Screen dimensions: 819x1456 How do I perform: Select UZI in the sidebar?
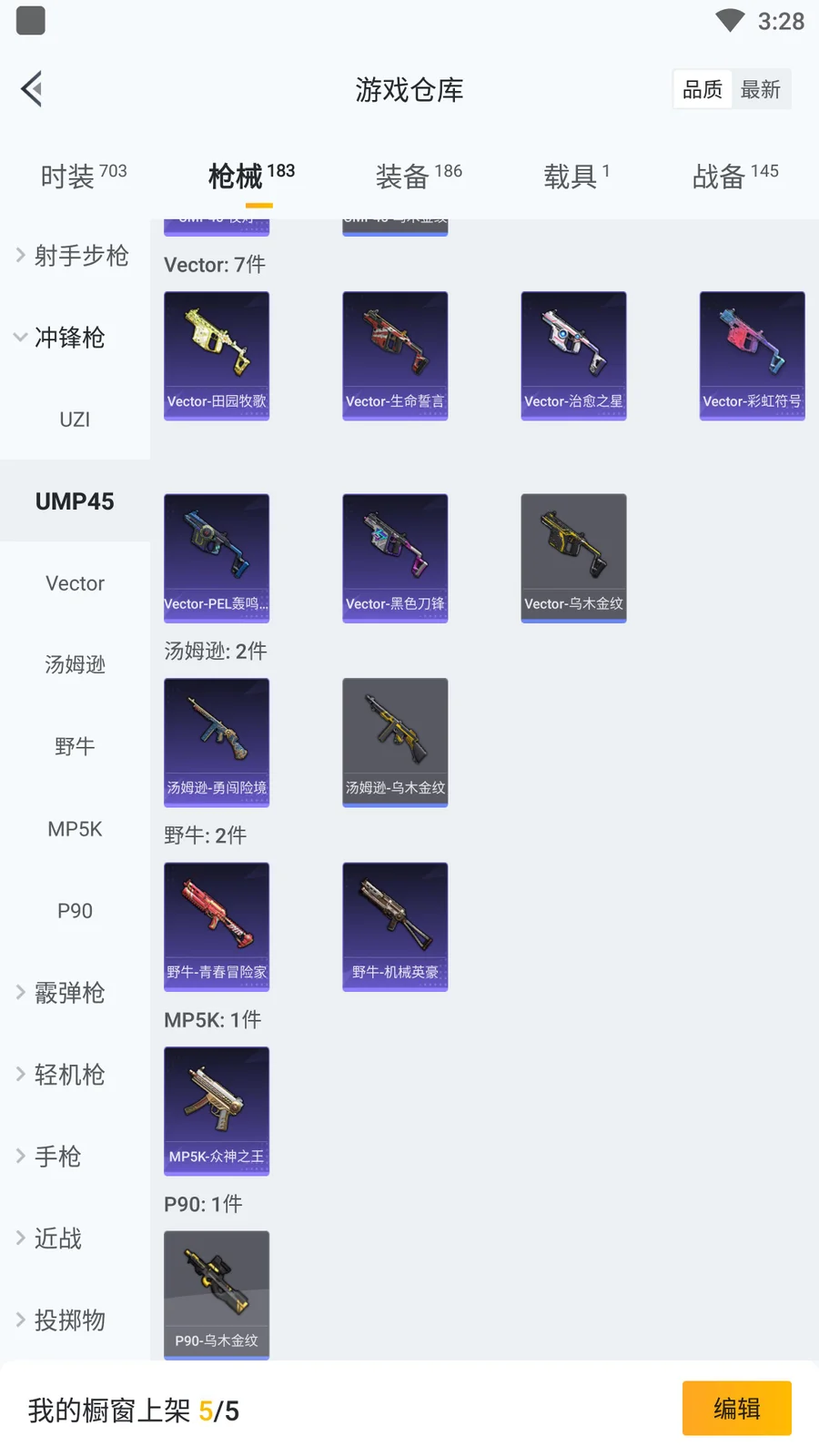point(75,420)
